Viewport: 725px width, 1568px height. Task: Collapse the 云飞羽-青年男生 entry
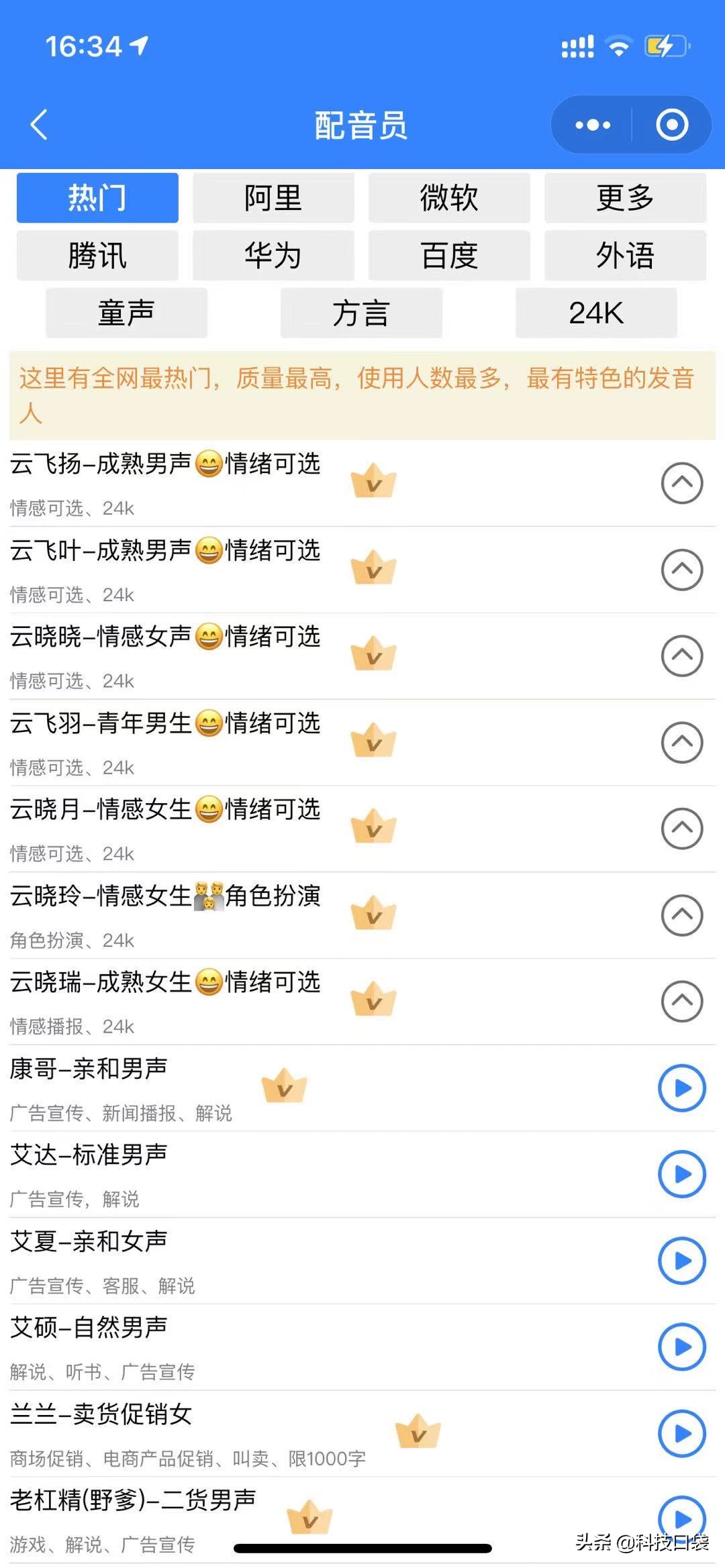point(682,743)
